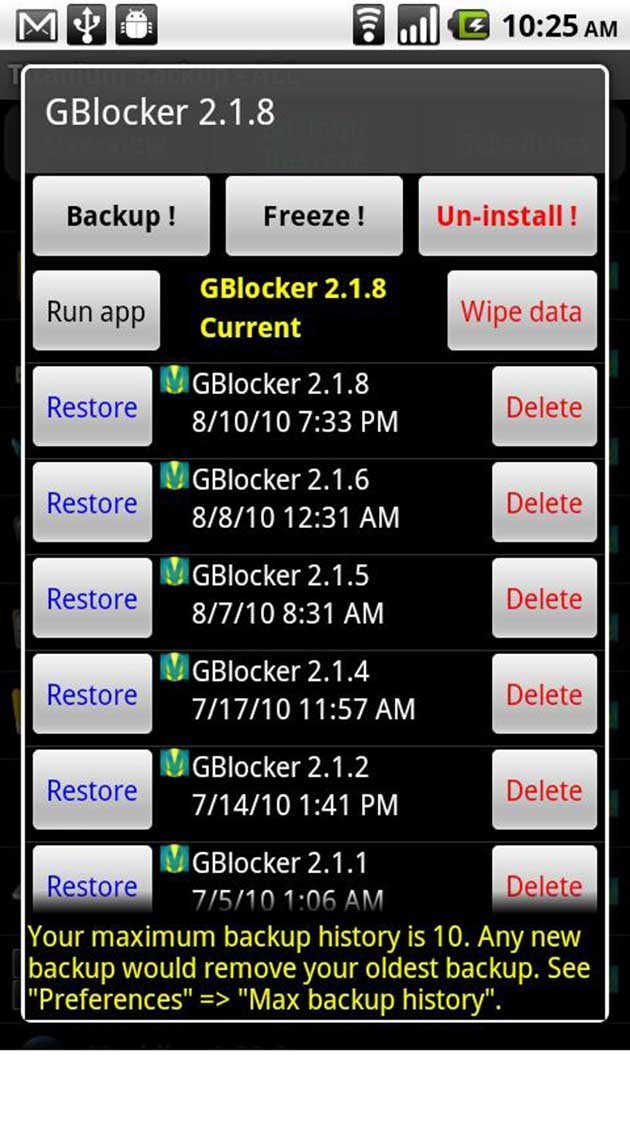Delete the GBlocker 2.1.2 backup

(x=544, y=791)
